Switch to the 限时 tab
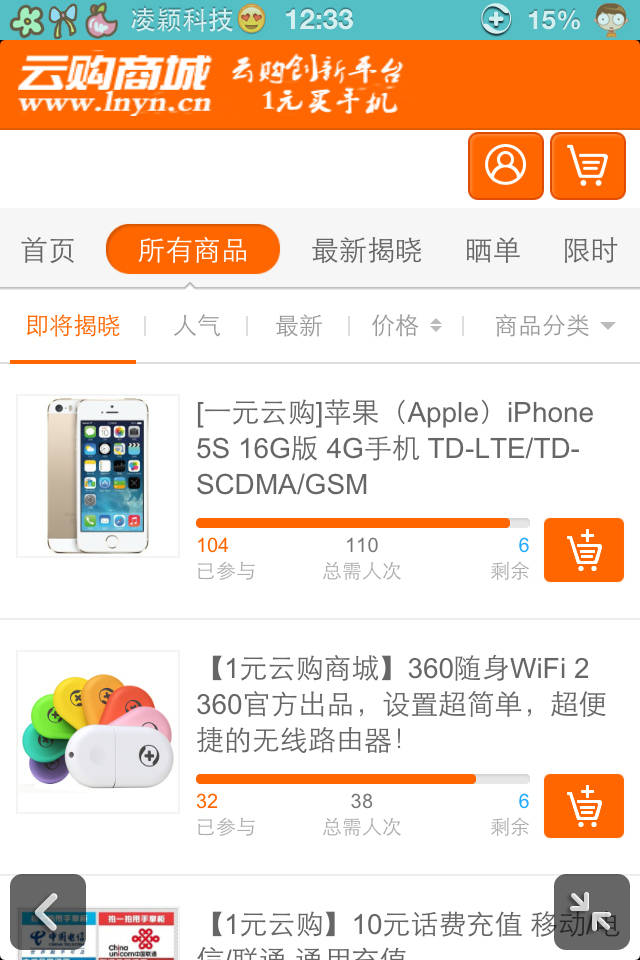640x960 pixels. point(590,250)
